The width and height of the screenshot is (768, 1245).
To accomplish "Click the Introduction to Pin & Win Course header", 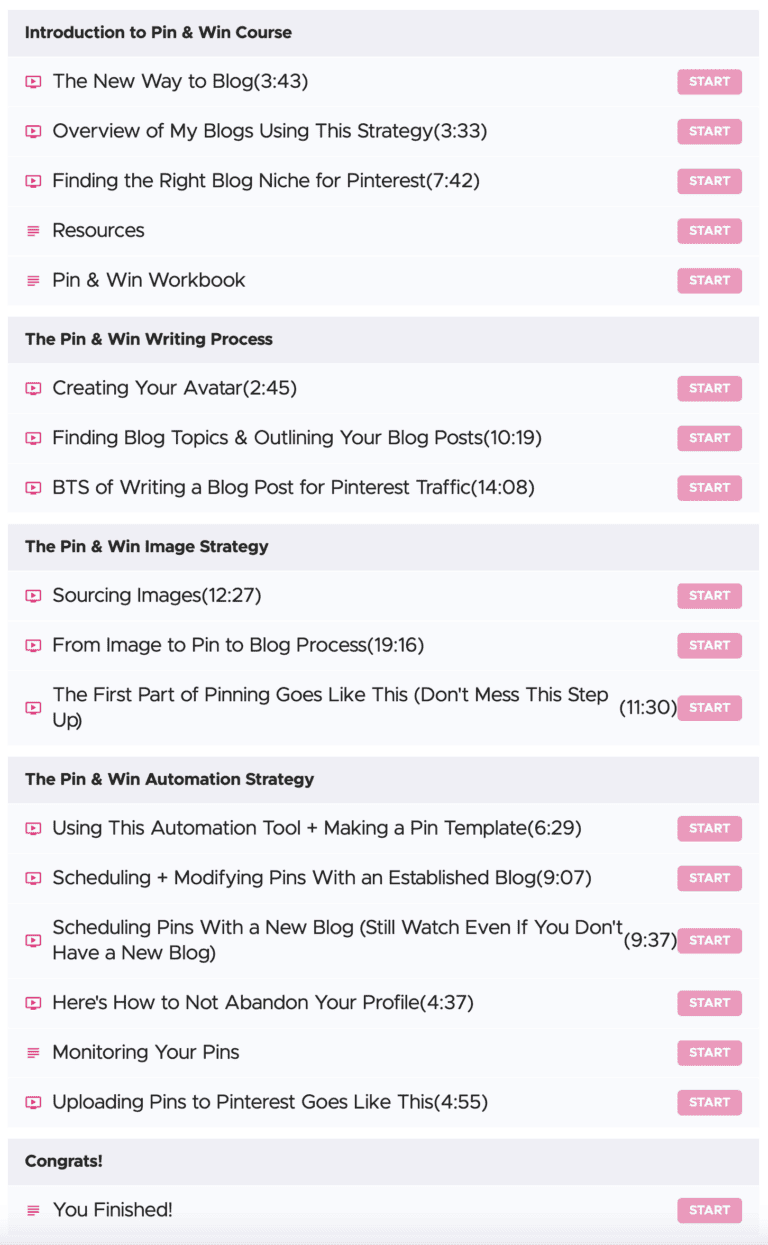I will click(x=159, y=32).
